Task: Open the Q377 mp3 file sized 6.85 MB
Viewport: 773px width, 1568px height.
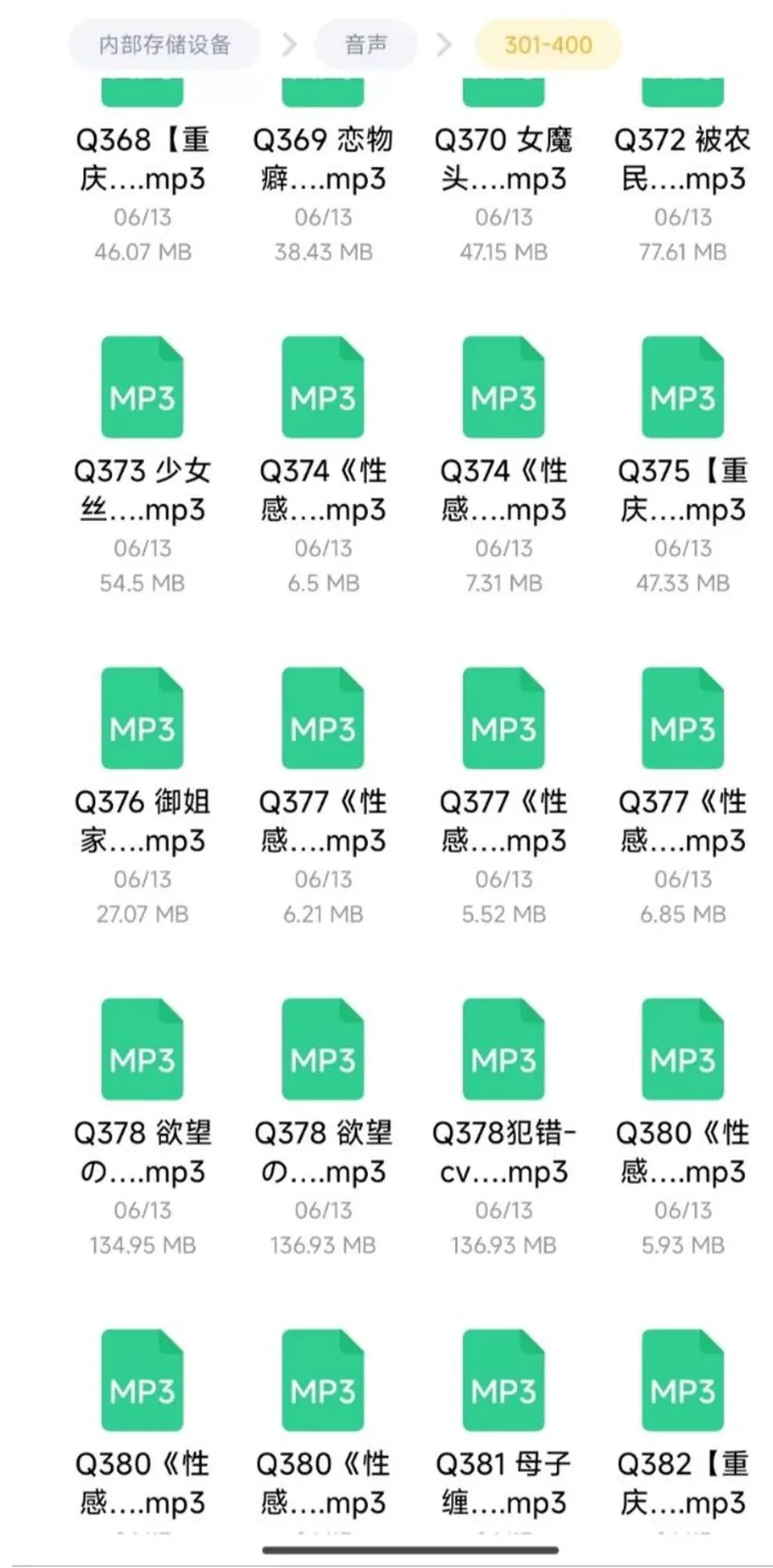Action: pos(683,796)
